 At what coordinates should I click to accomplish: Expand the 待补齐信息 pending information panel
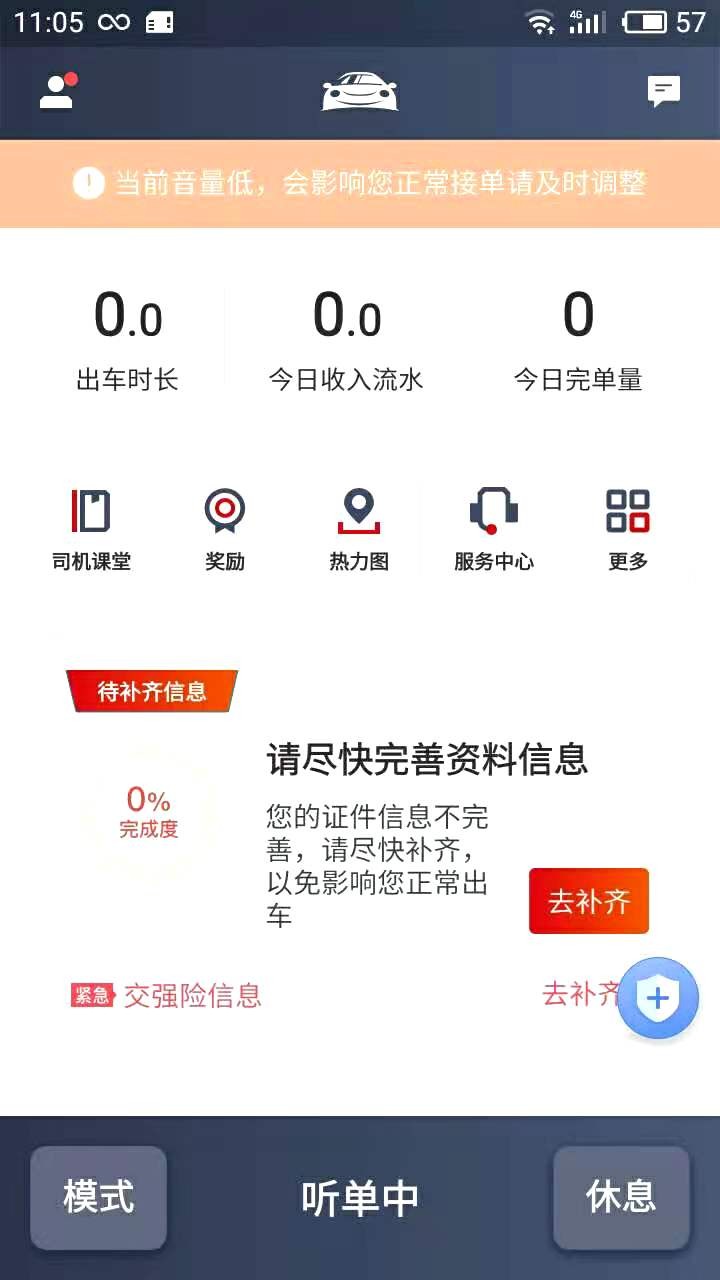pos(150,690)
